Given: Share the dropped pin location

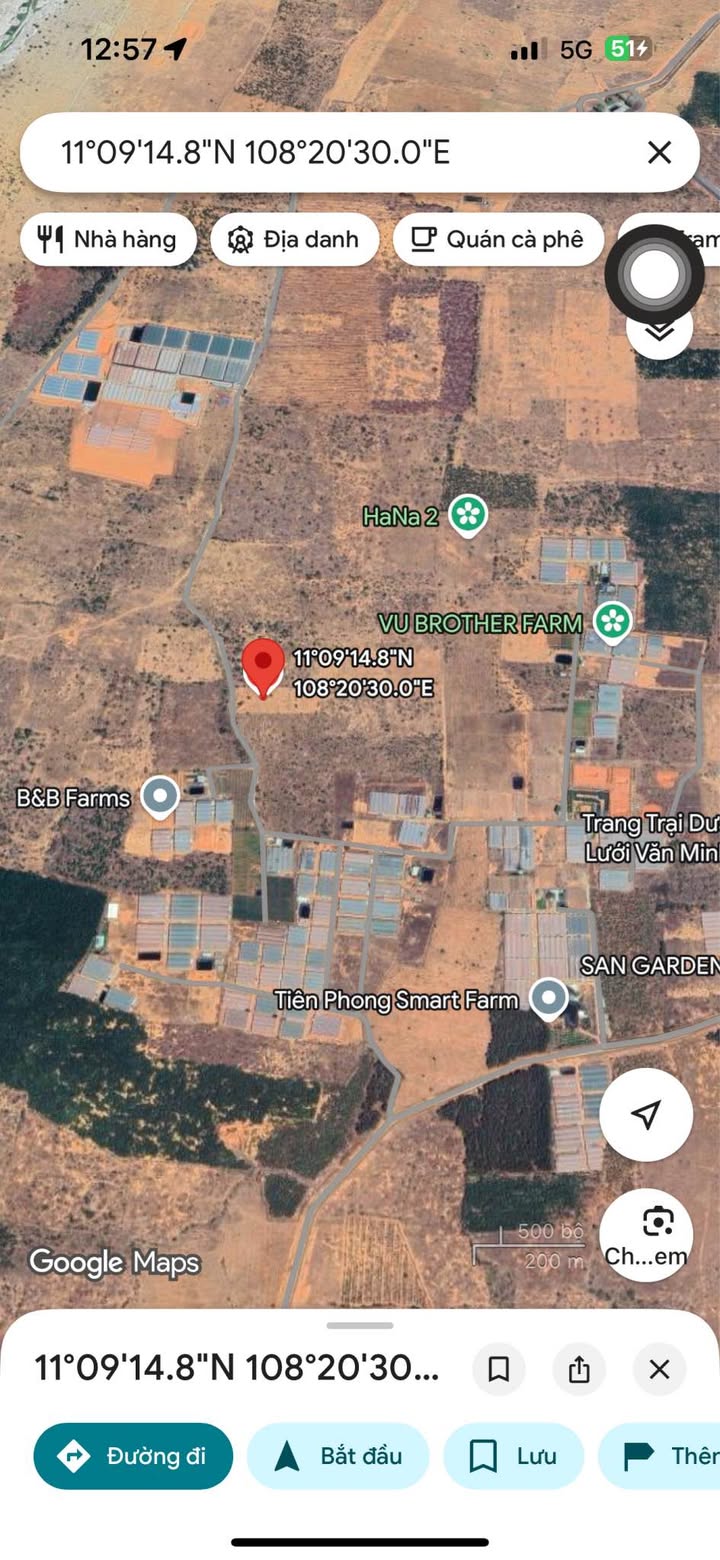Looking at the screenshot, I should pos(579,1369).
